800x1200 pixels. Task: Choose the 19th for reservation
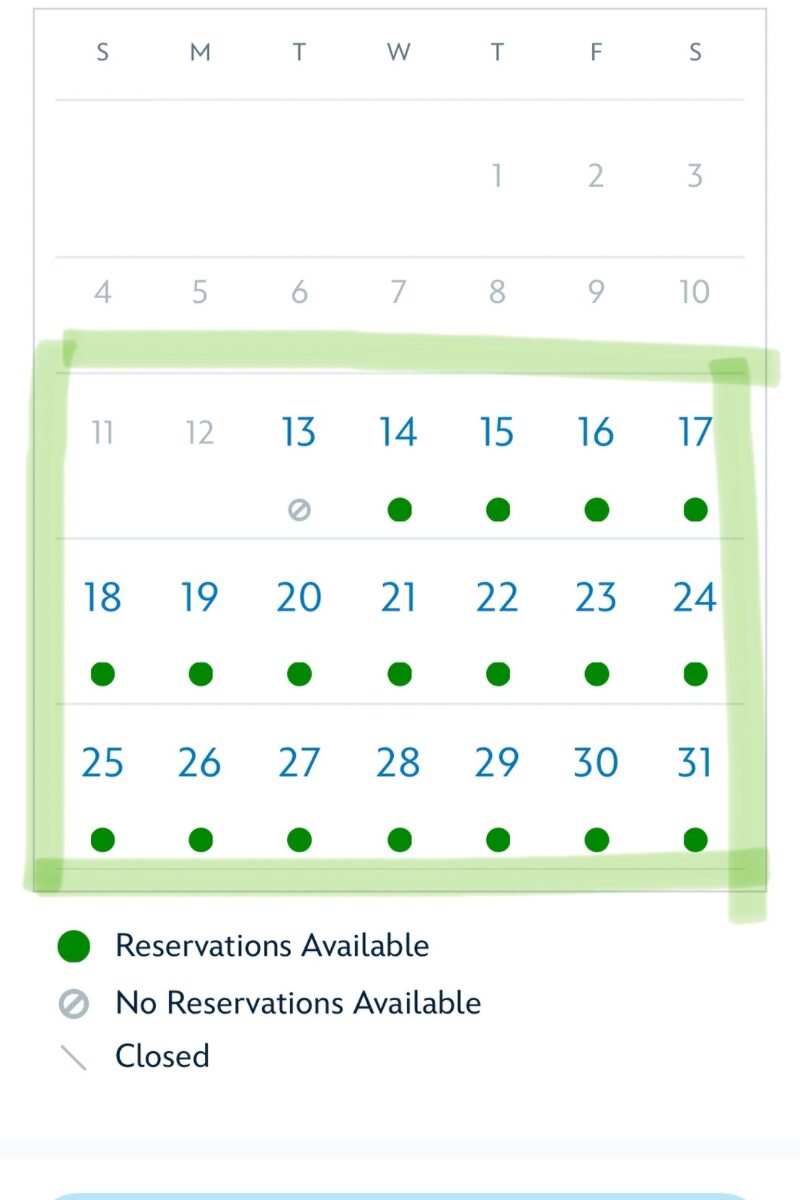(x=200, y=598)
